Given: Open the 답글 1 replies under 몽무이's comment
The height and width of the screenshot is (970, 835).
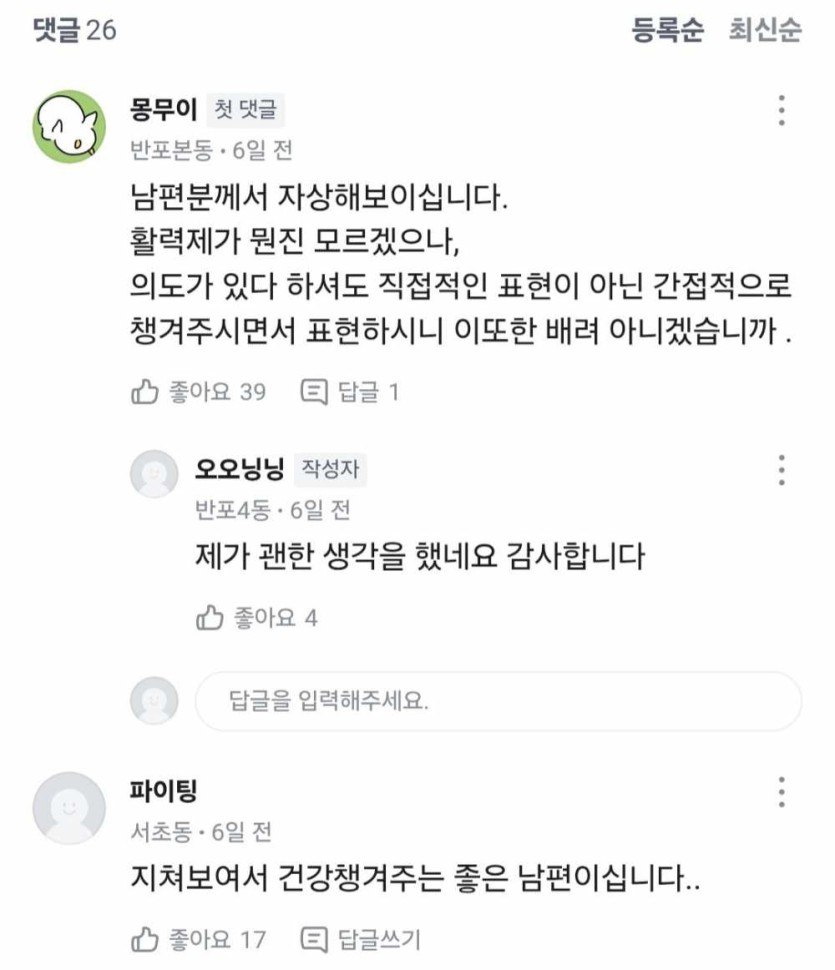Looking at the screenshot, I should (350, 392).
